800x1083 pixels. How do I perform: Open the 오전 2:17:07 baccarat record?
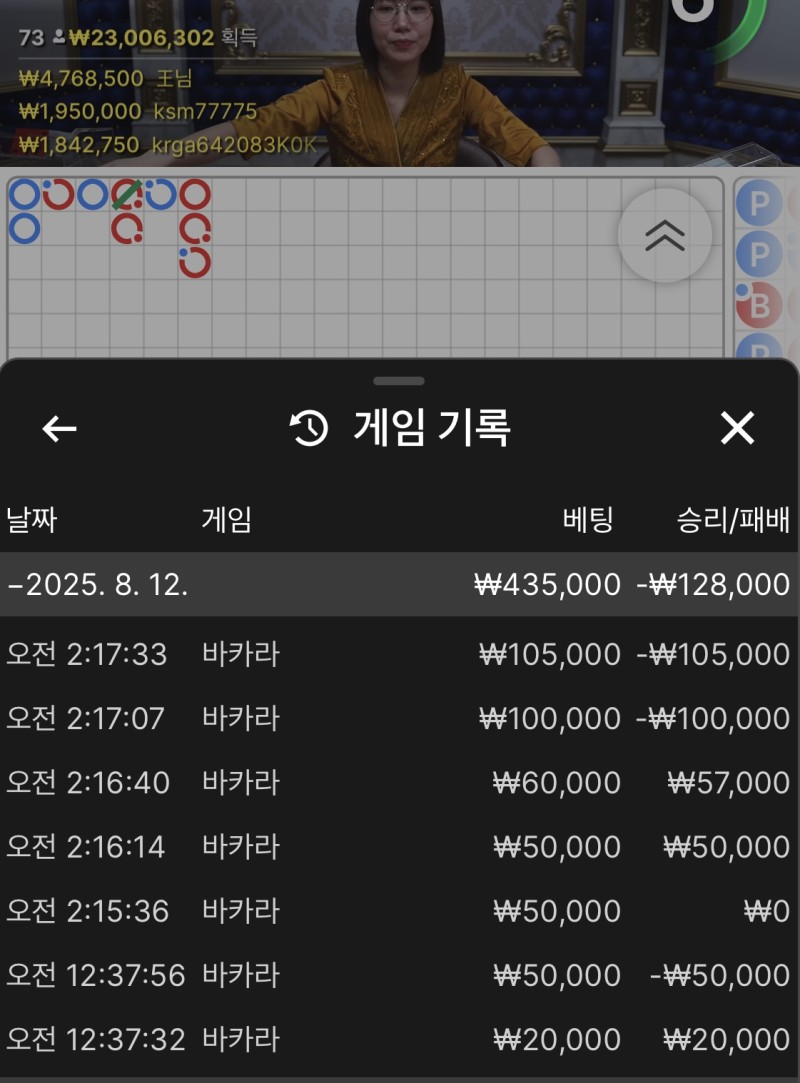tap(398, 718)
